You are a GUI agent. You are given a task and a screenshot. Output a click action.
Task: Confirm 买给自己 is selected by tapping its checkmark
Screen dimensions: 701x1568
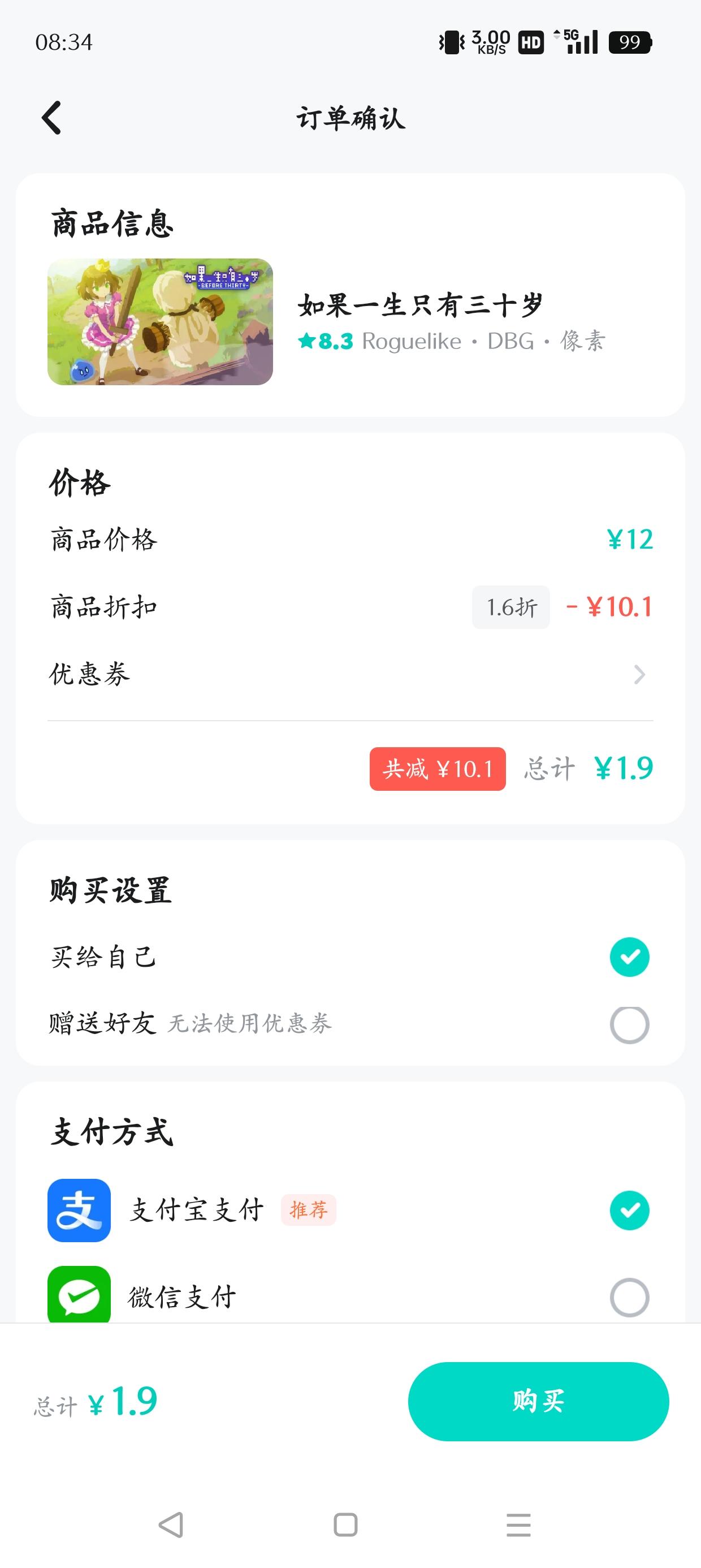(630, 957)
